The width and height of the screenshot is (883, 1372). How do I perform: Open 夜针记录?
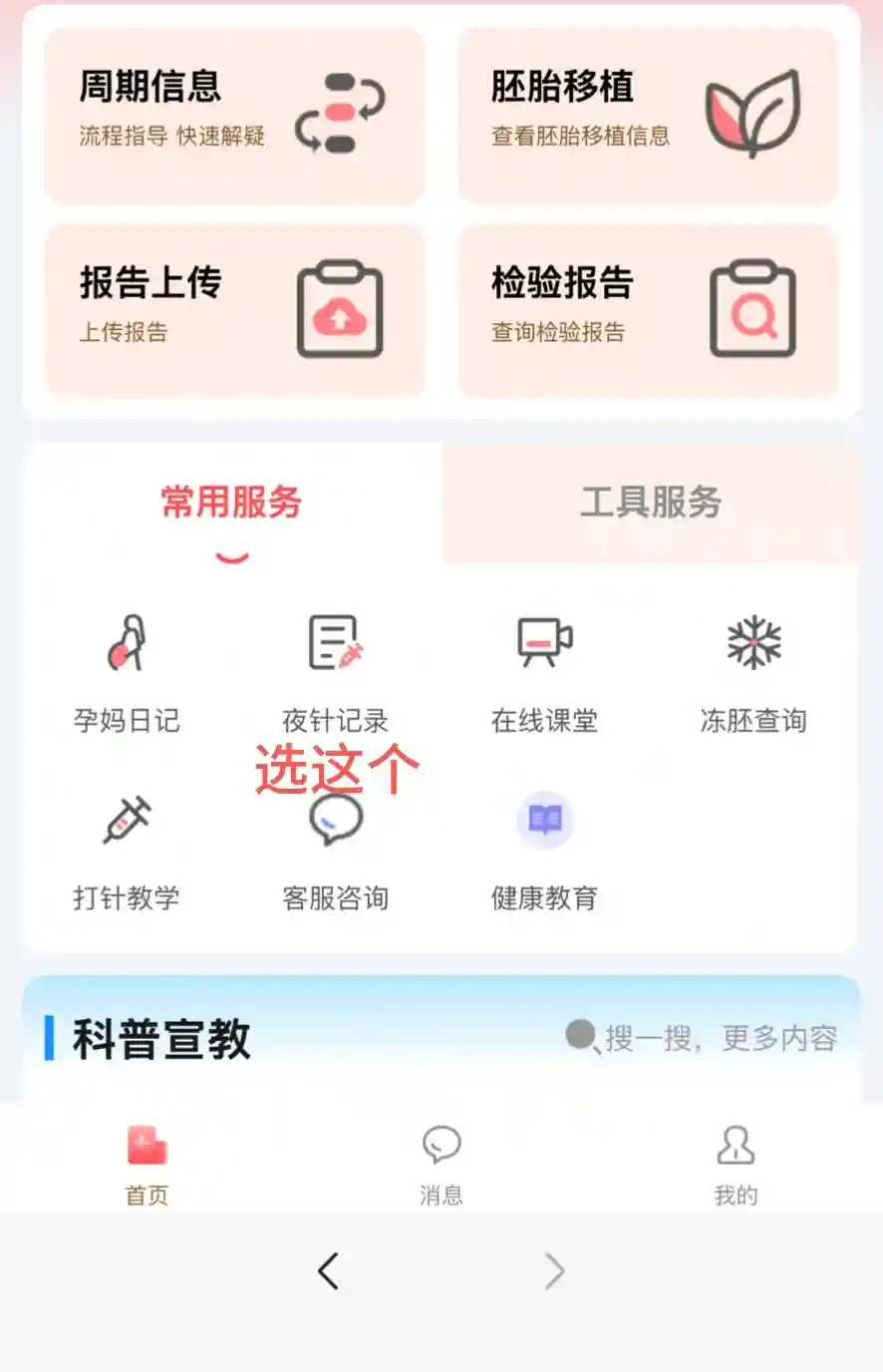[335, 670]
